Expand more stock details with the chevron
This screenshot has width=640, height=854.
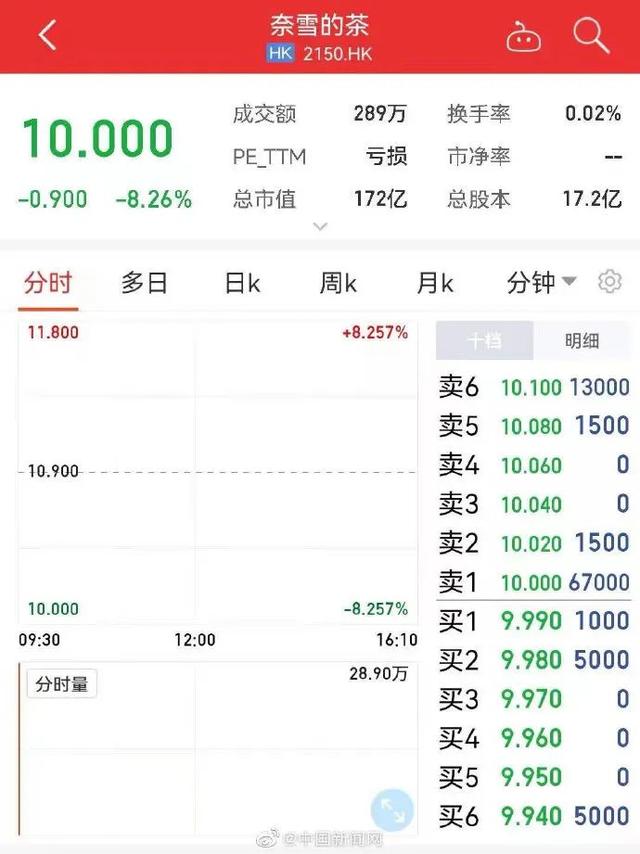[x=320, y=227]
